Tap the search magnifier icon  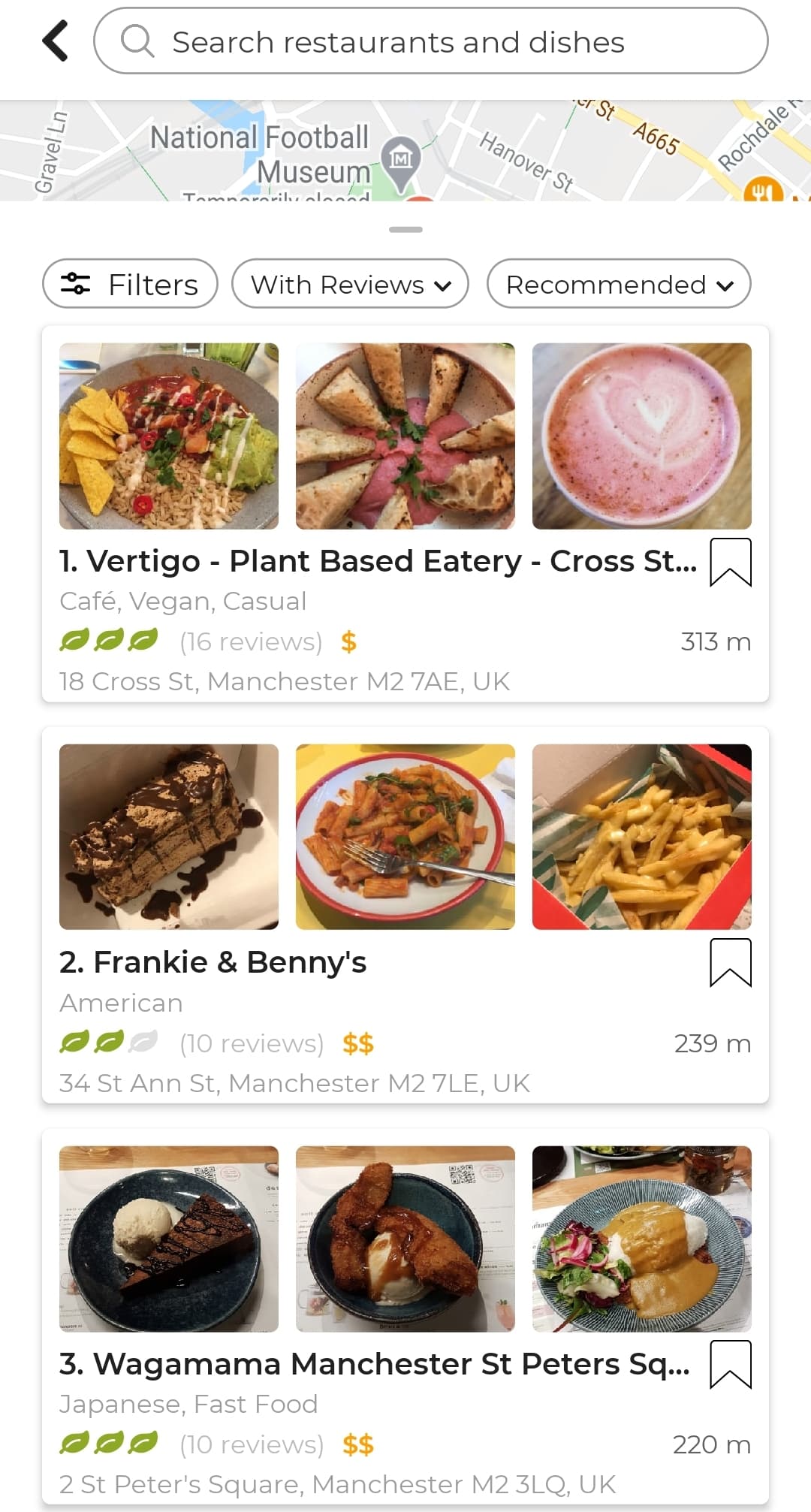pos(137,41)
